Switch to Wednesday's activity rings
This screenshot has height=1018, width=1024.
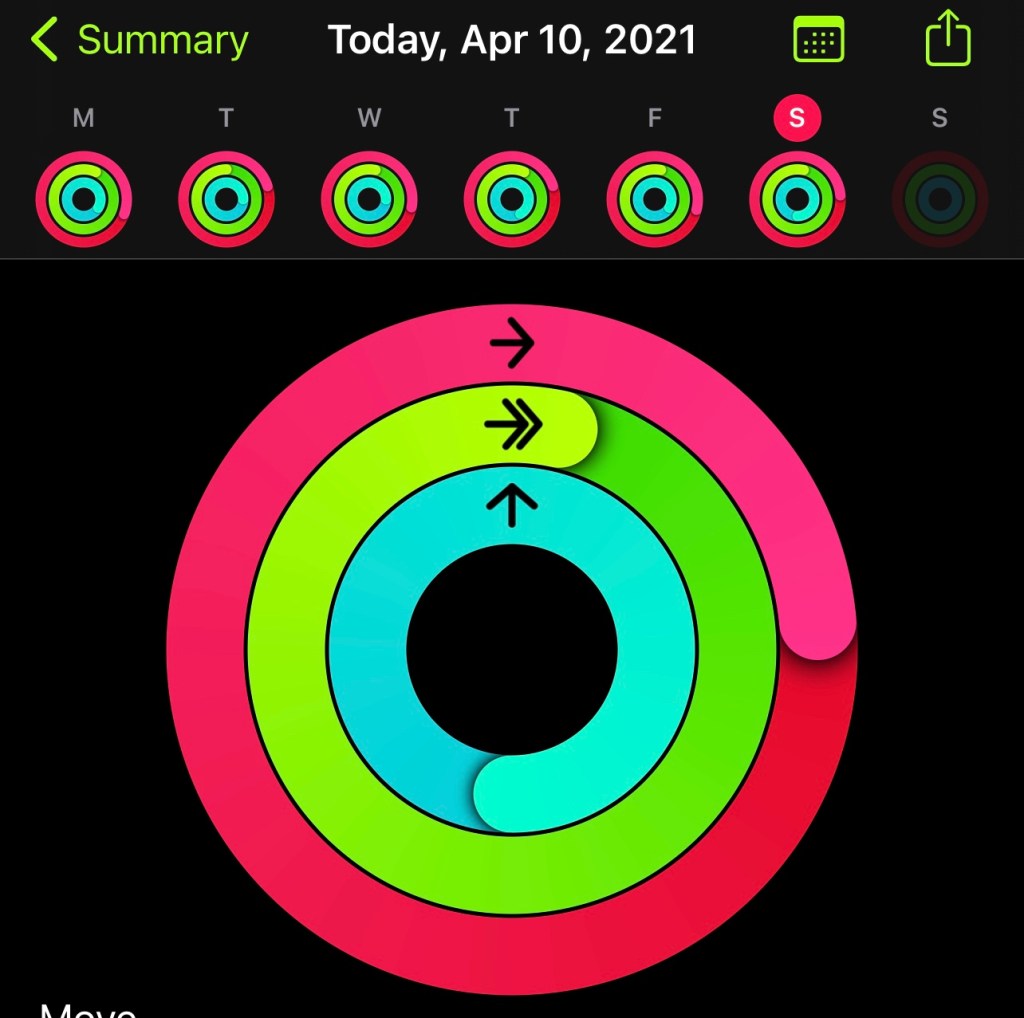pyautogui.click(x=369, y=199)
